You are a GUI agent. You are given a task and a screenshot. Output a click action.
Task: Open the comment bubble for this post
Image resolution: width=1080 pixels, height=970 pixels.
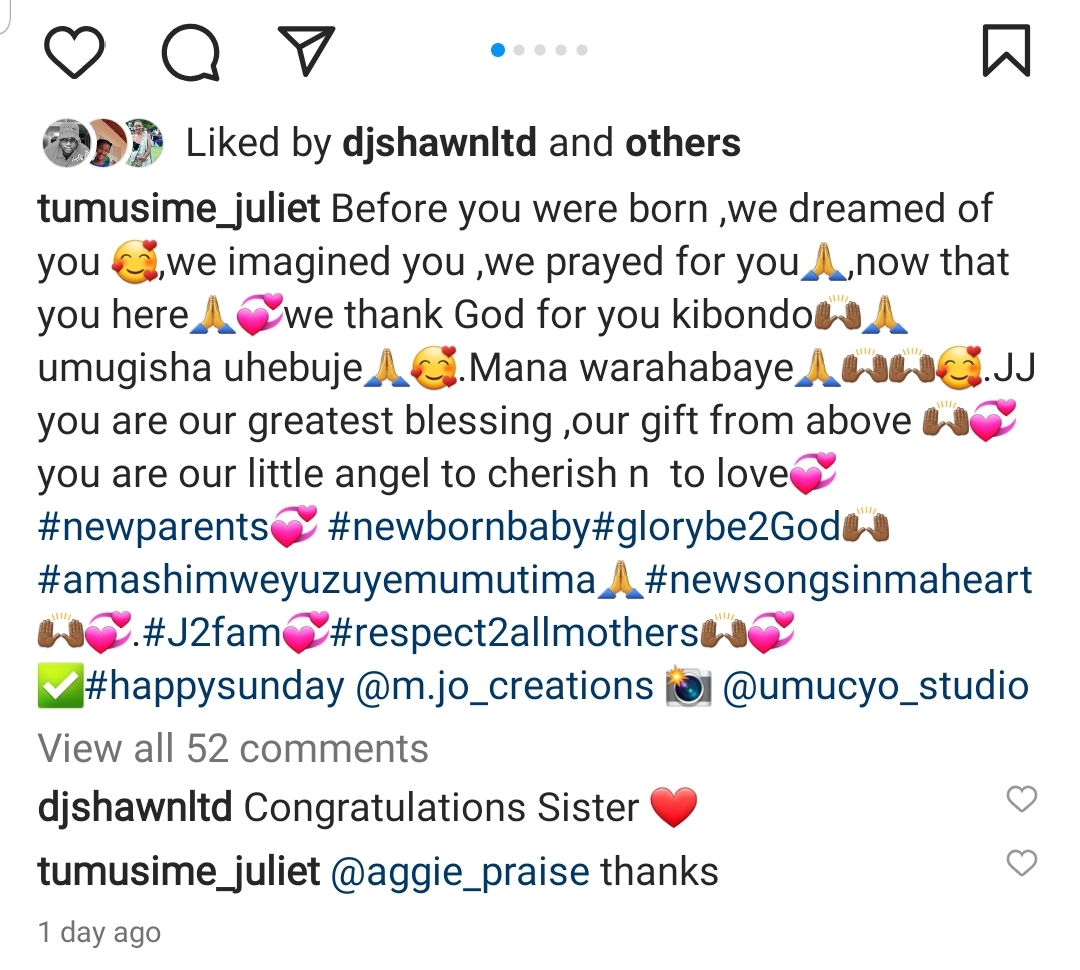point(190,52)
